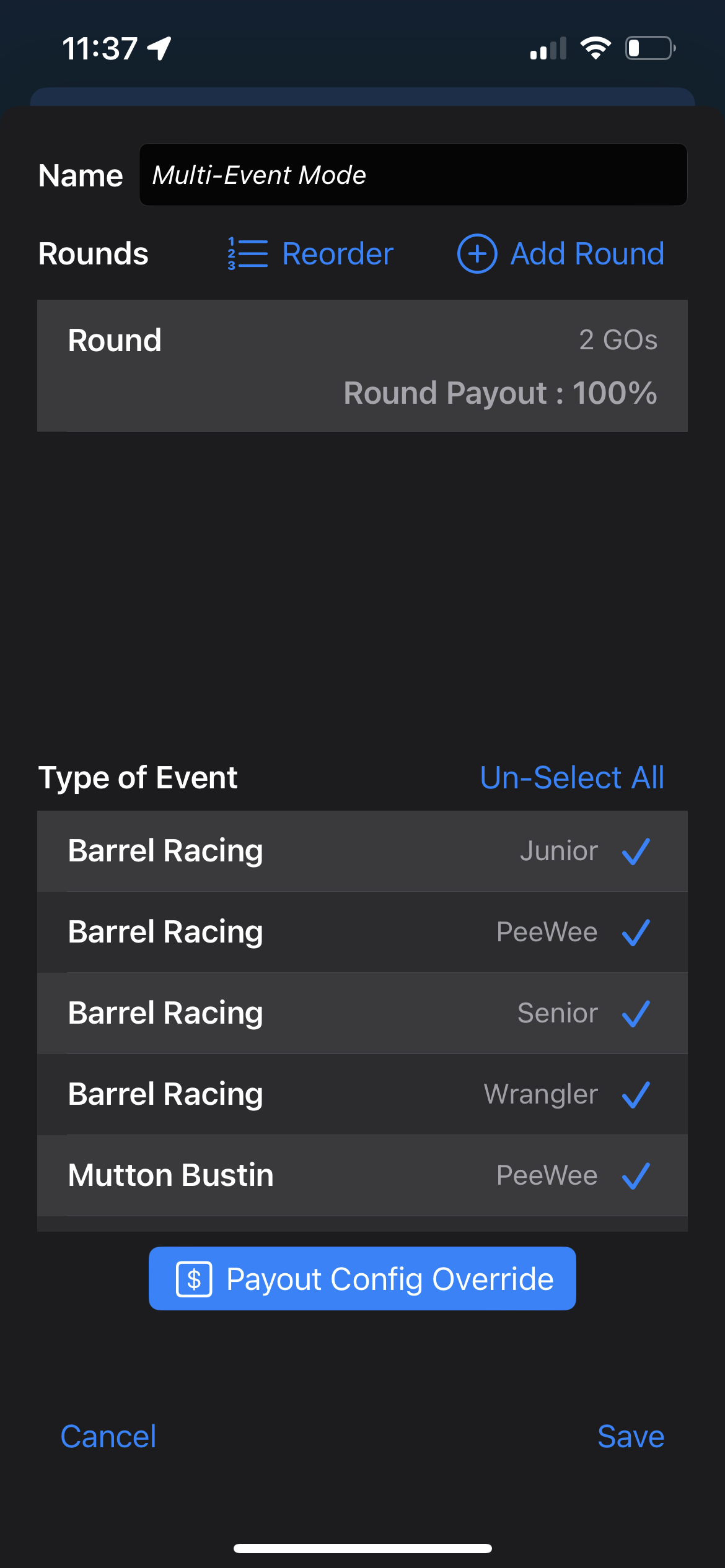Uncheck Barrel Racing Senior
Screen dimensions: 725x1568
(636, 1013)
